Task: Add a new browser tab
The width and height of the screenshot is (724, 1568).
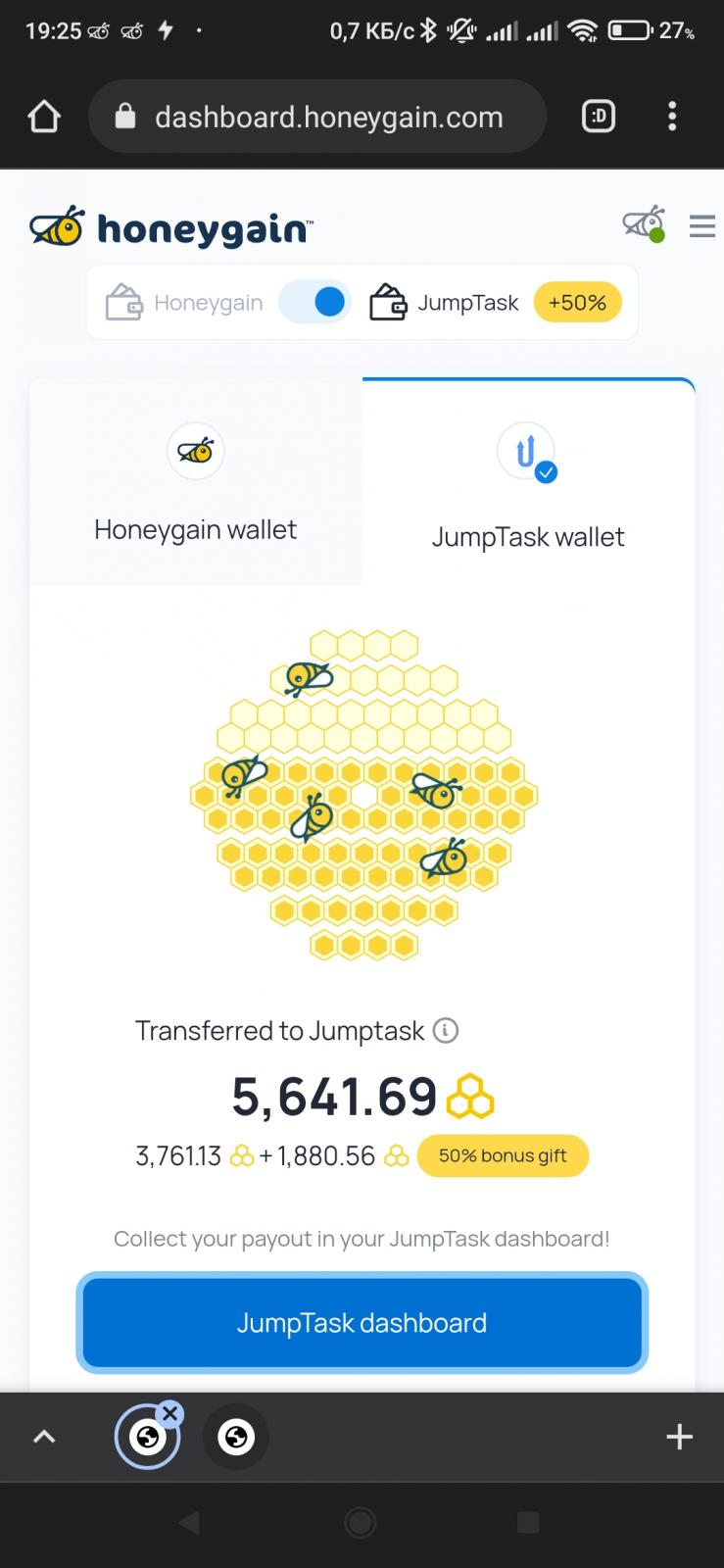Action: pyautogui.click(x=680, y=1437)
